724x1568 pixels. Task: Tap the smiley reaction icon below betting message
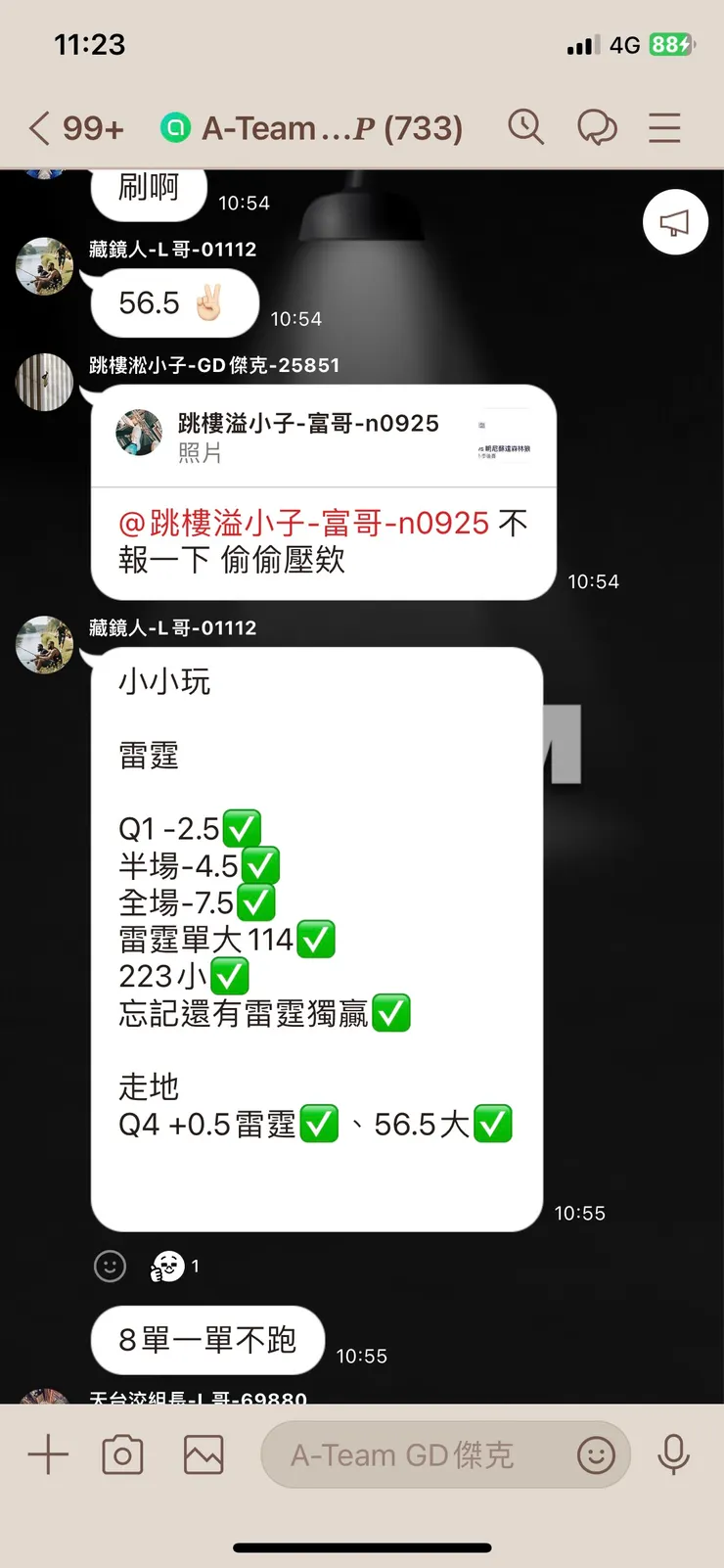tap(110, 1266)
